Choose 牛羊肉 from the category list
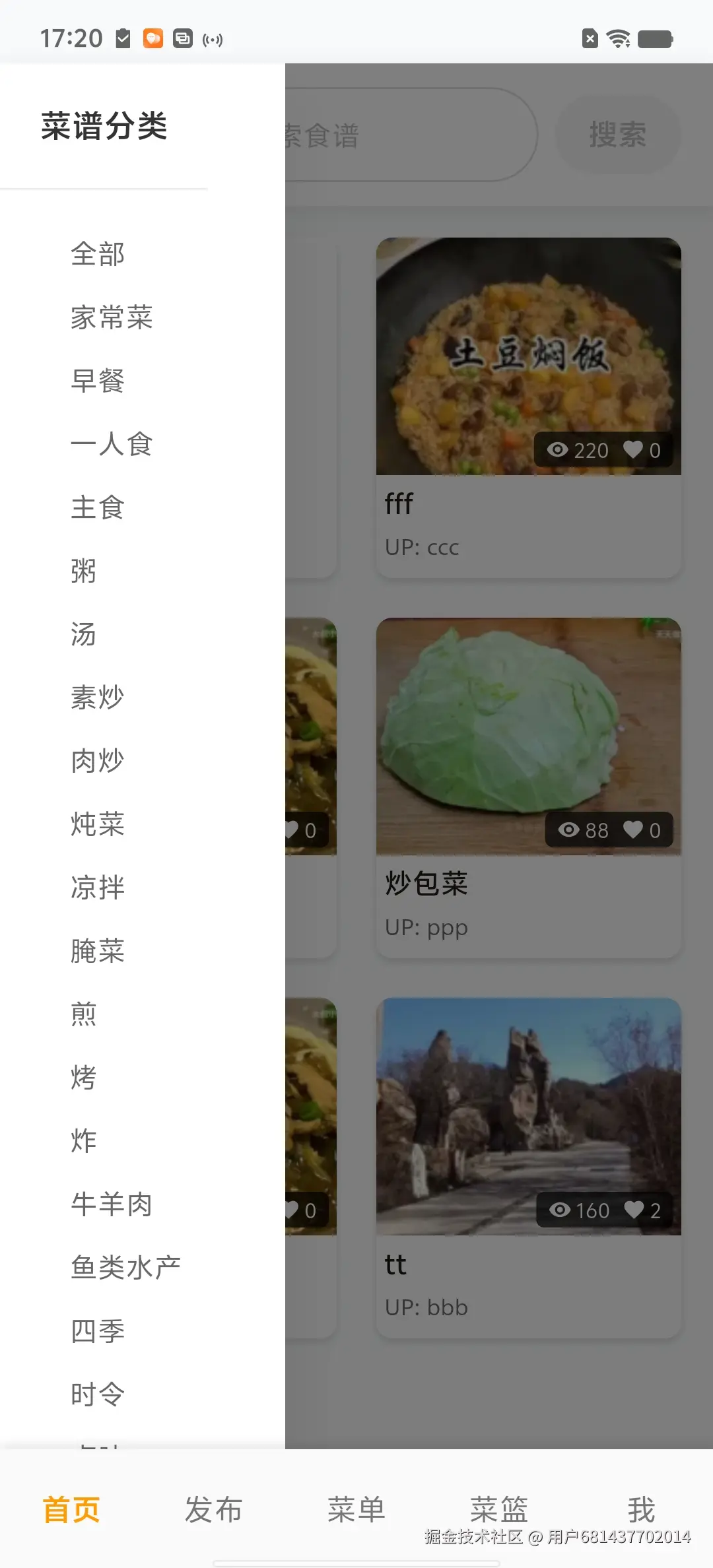The image size is (713, 1568). 111,1205
